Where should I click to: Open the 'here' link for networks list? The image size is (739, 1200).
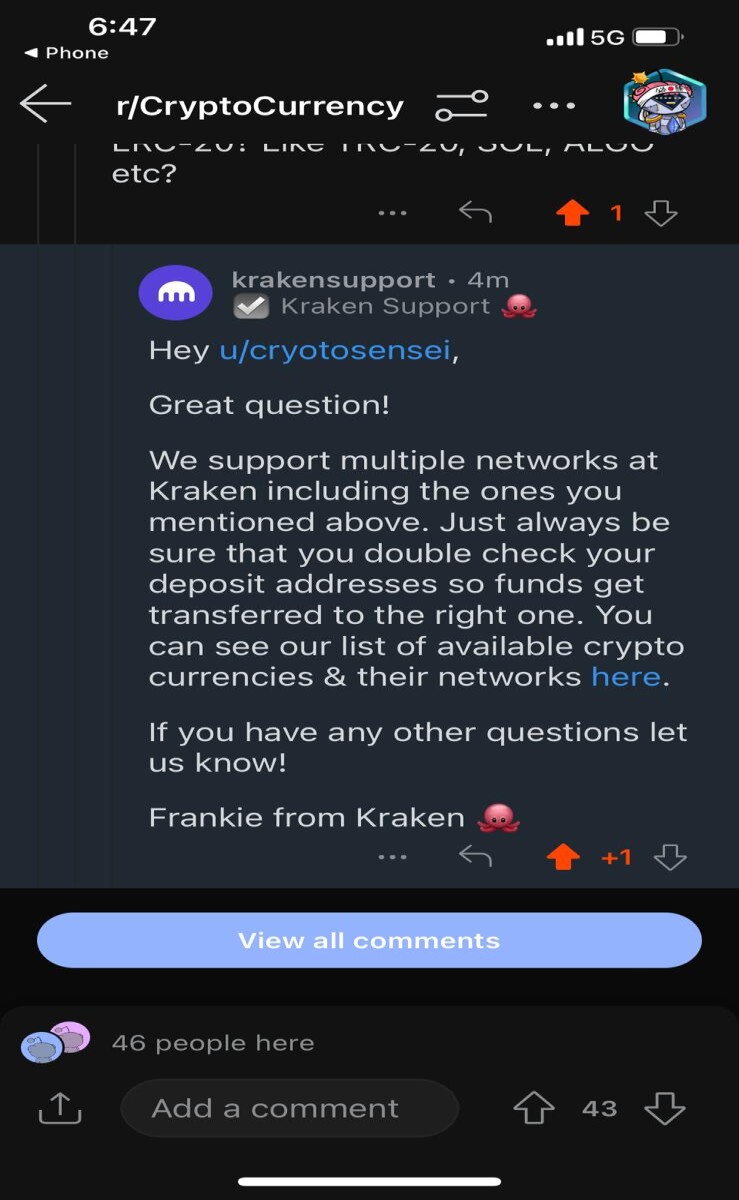626,677
